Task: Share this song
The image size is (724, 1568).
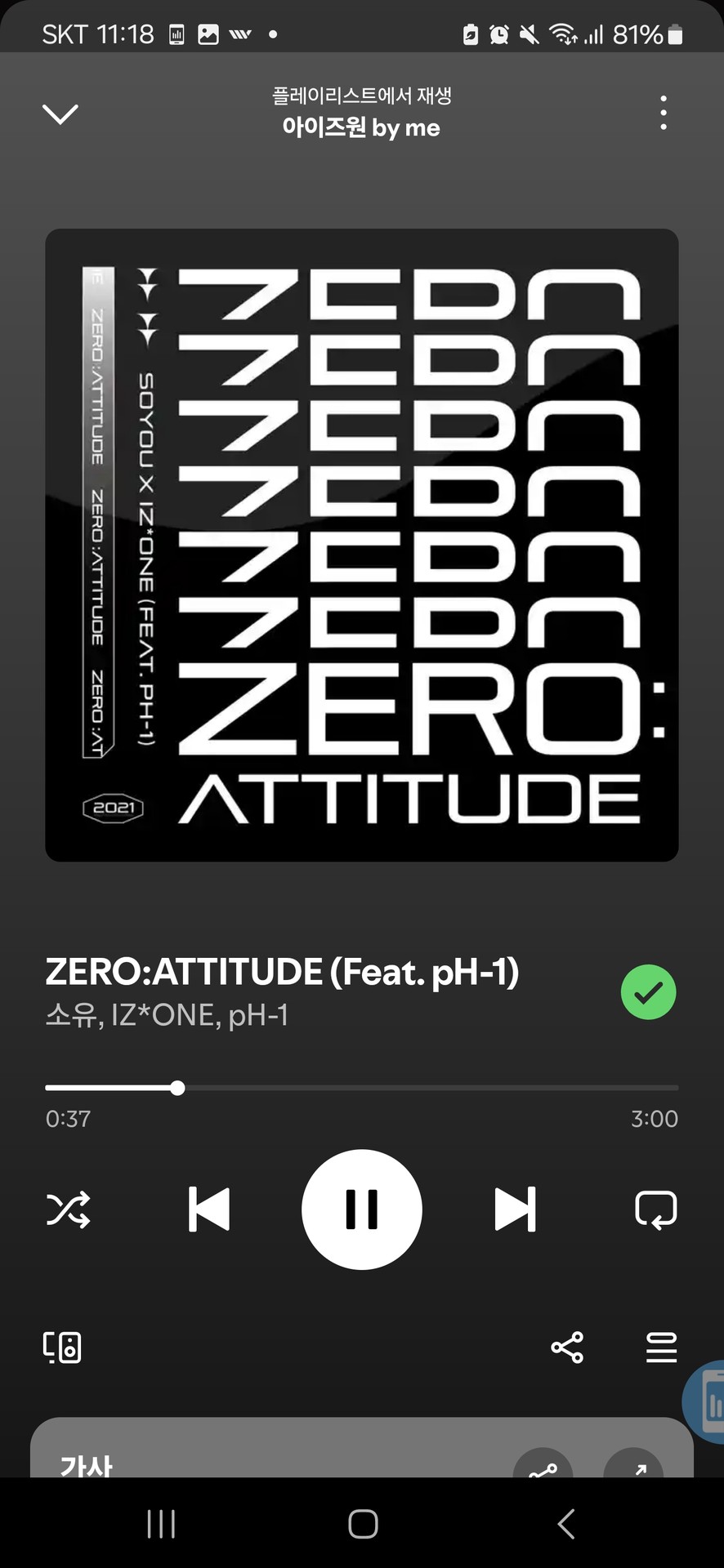Action: pyautogui.click(x=567, y=1347)
